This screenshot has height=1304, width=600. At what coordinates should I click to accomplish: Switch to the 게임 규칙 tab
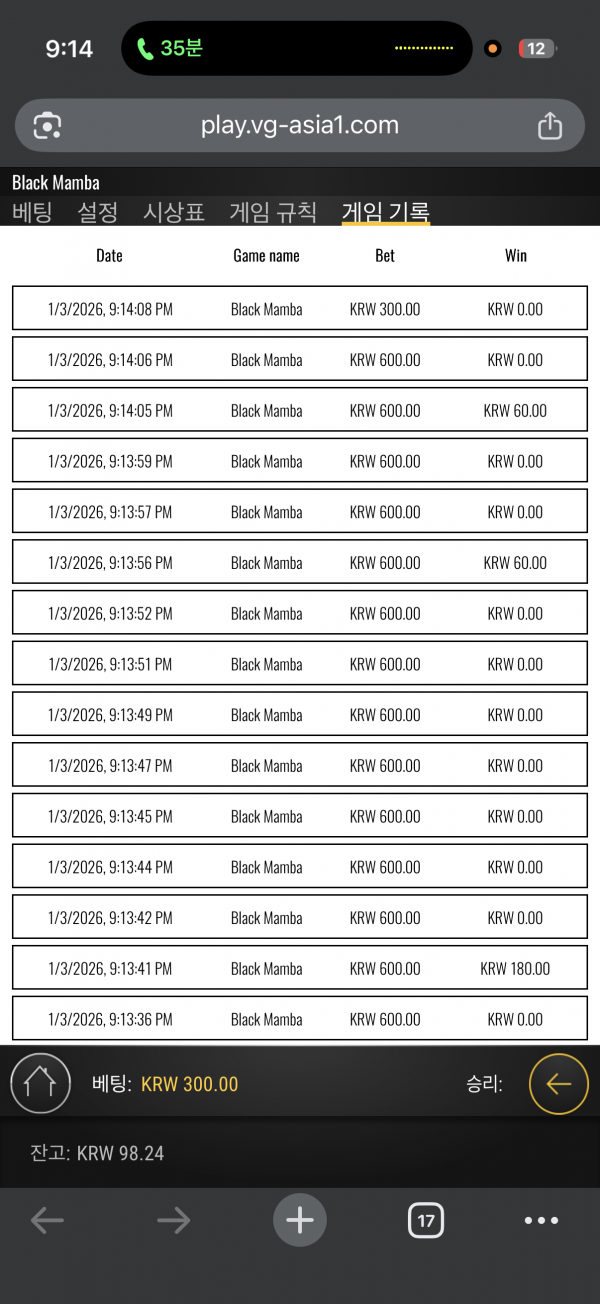[x=273, y=212]
